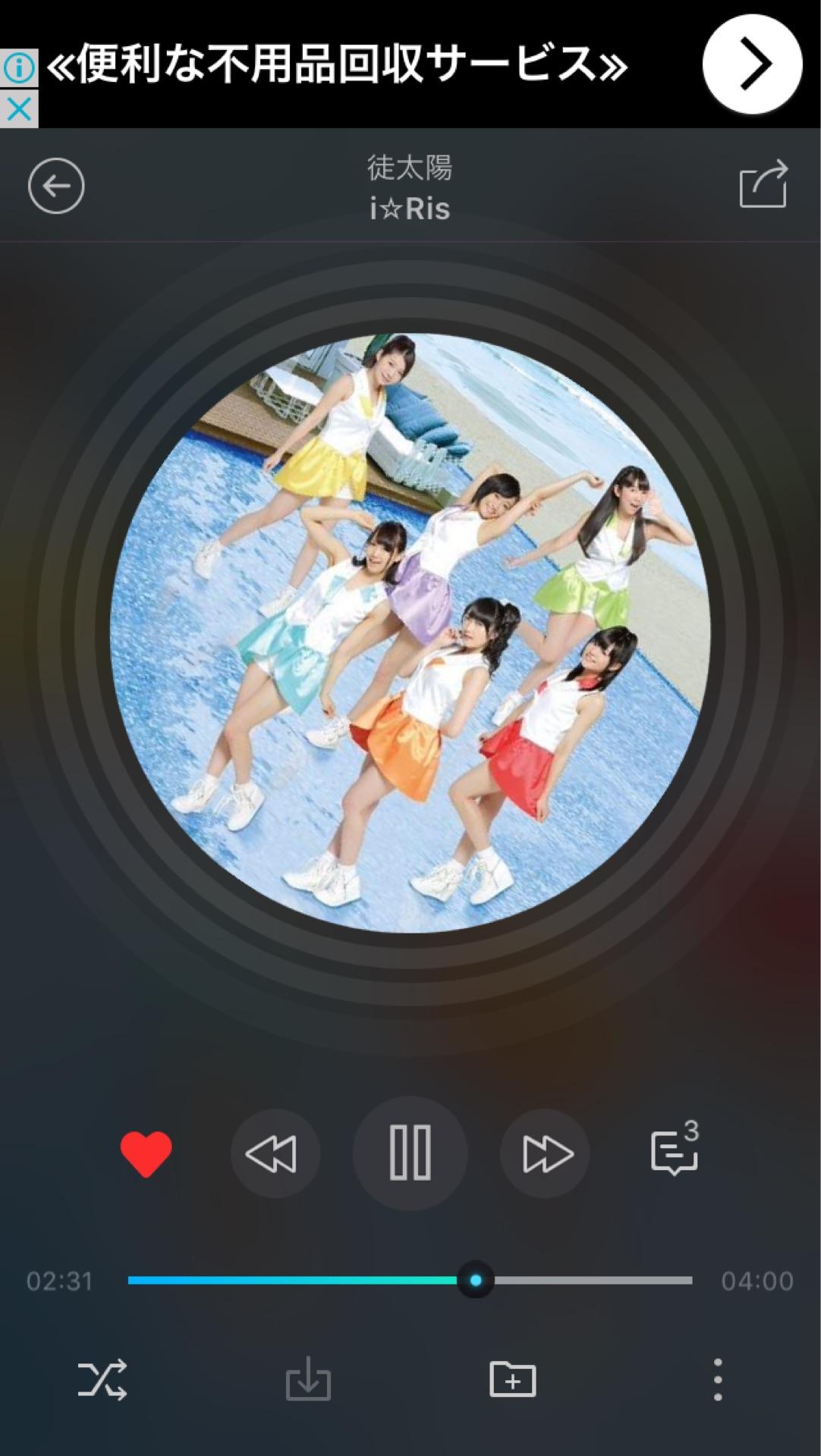
Task: Add song to a playlist folder
Action: point(513,1379)
